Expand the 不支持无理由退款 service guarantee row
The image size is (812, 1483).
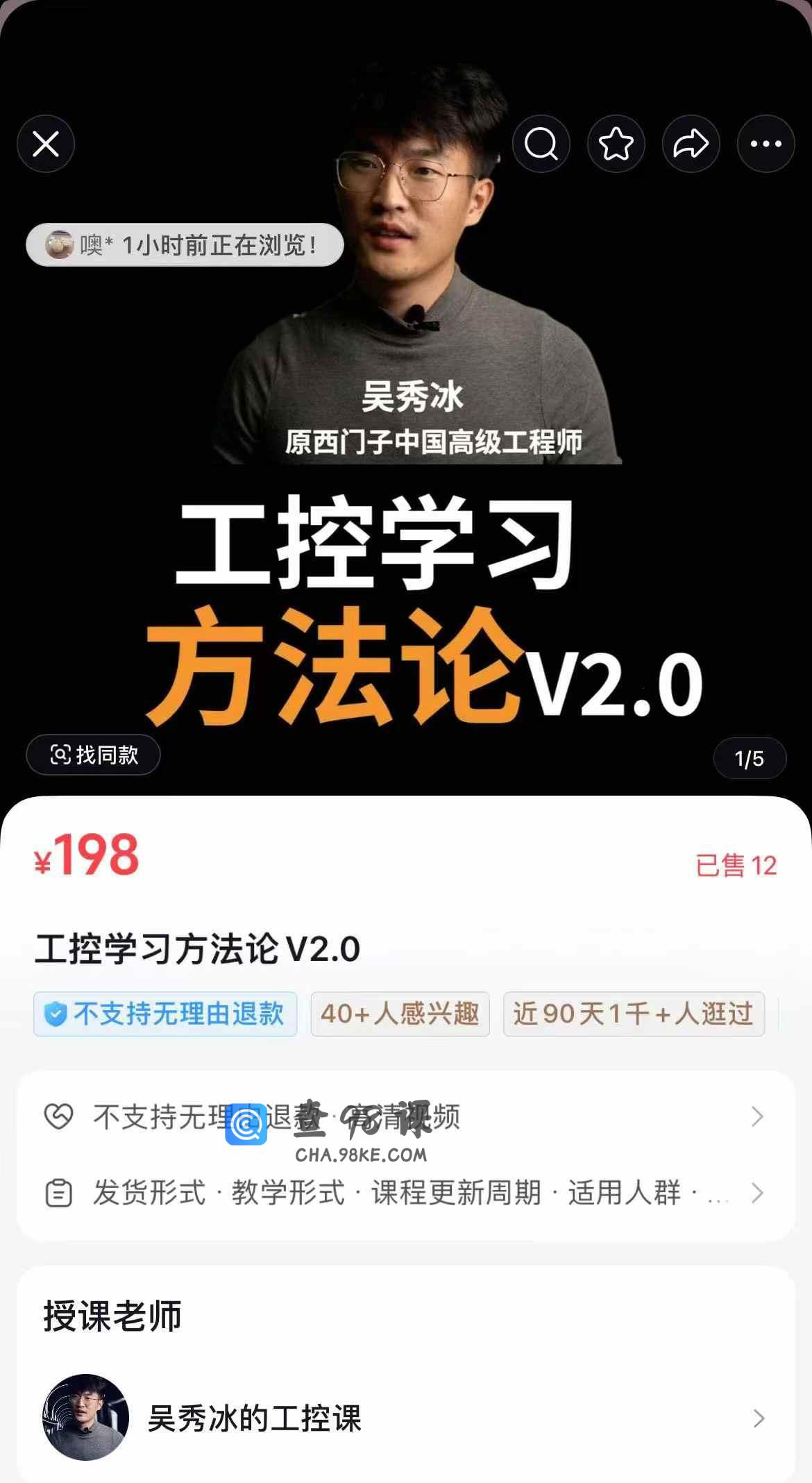point(405,1117)
